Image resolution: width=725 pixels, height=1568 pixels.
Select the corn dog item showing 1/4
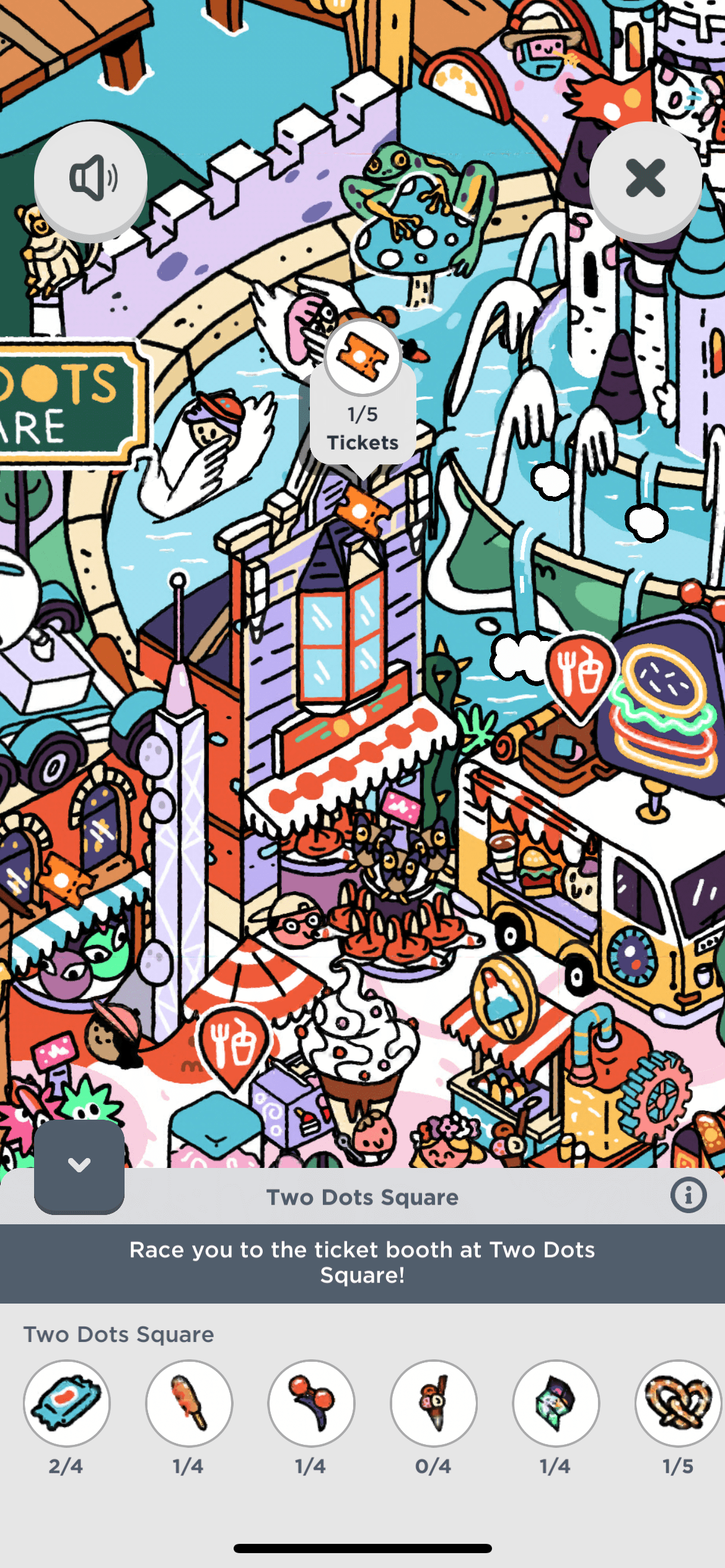click(x=189, y=1403)
